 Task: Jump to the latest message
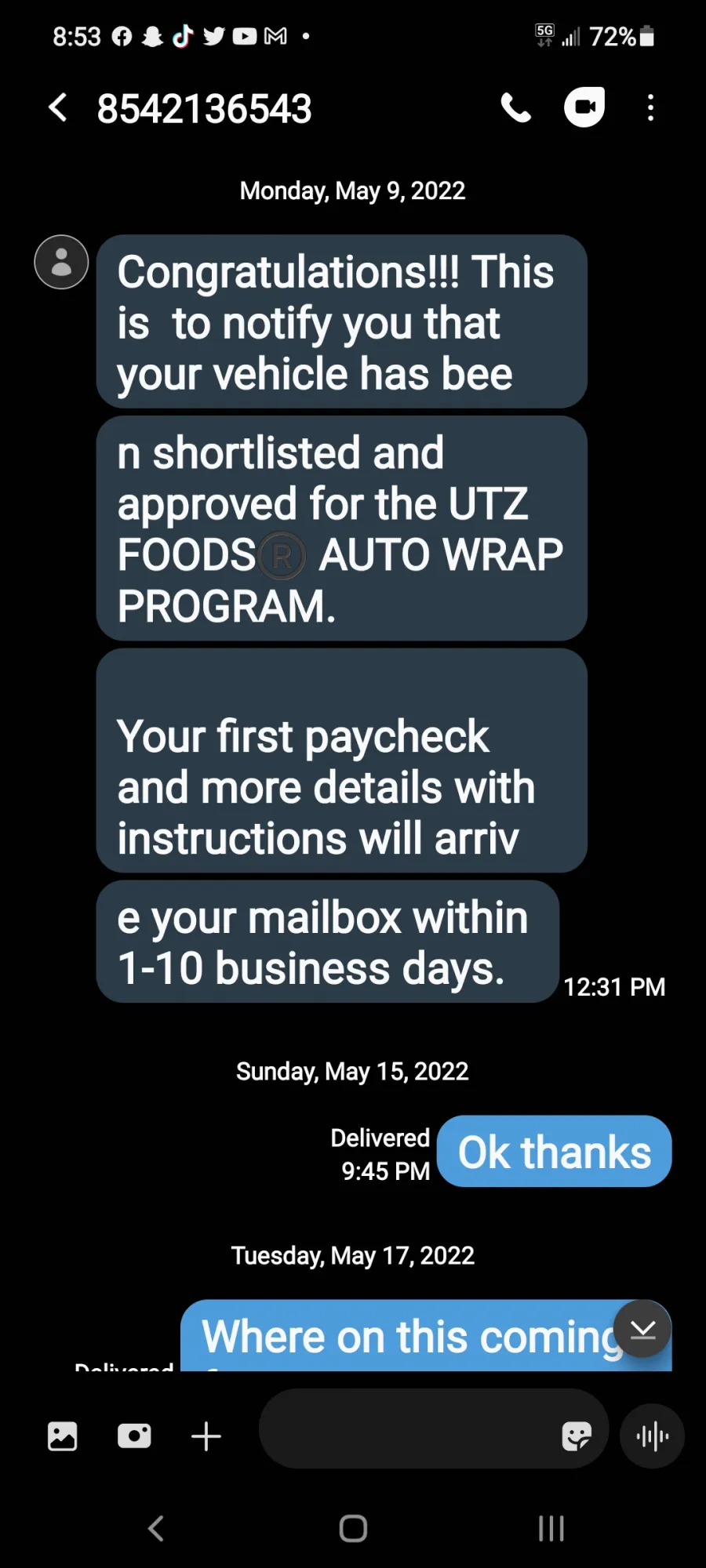(x=642, y=1329)
